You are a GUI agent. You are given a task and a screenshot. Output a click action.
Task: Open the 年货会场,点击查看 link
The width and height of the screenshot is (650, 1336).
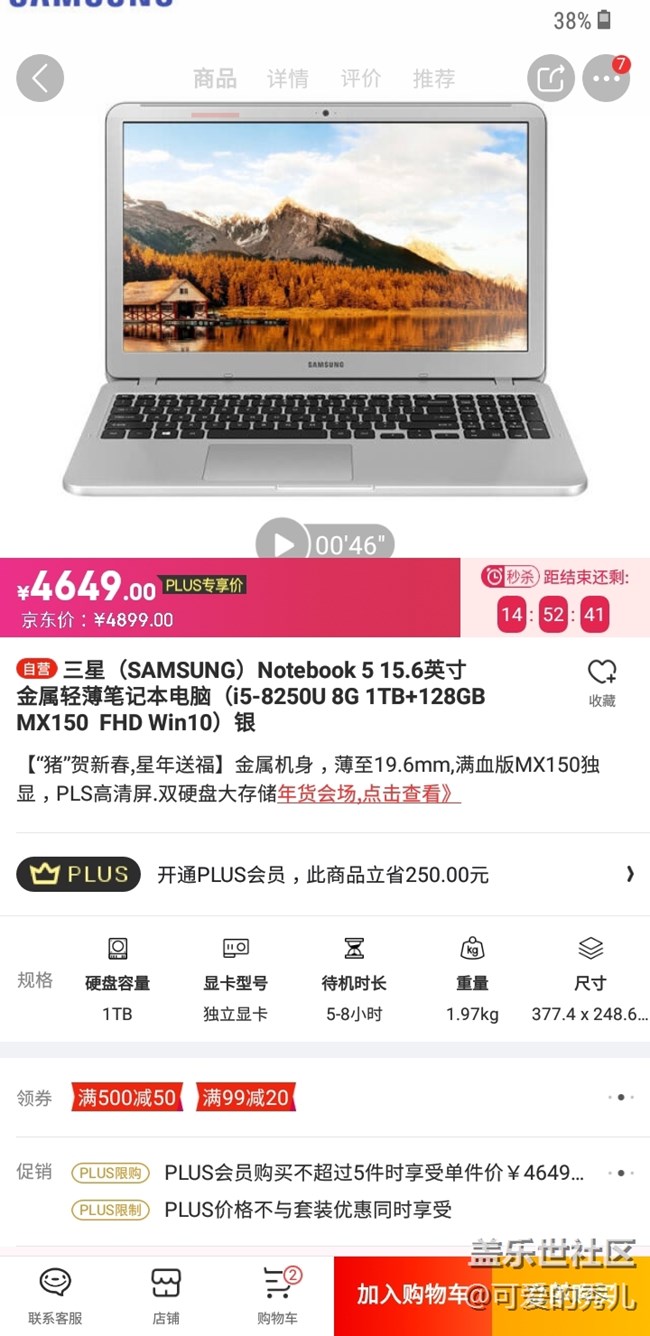369,794
